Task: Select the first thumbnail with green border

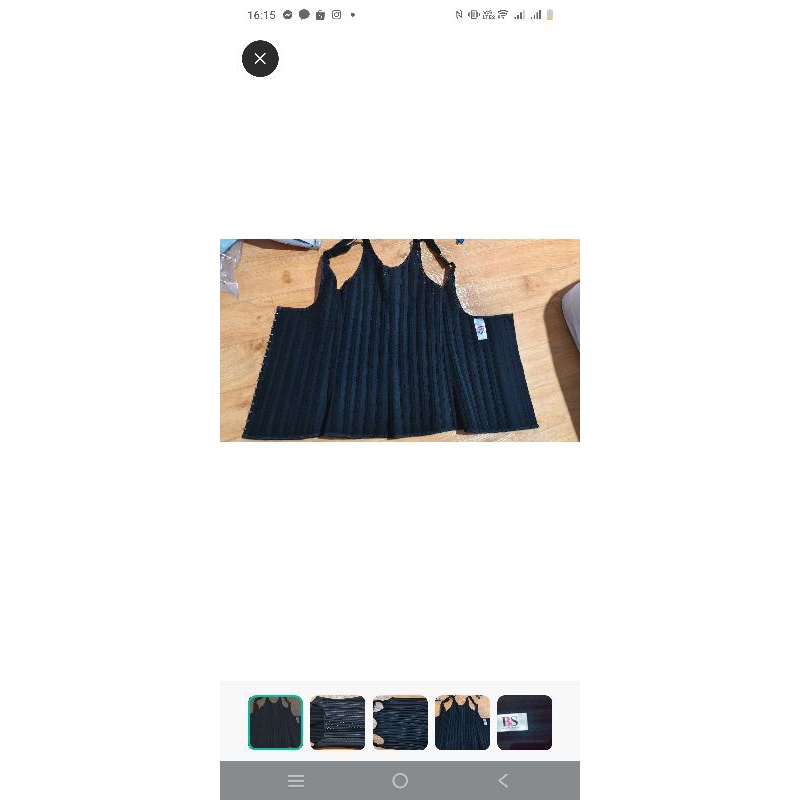Action: click(x=275, y=722)
